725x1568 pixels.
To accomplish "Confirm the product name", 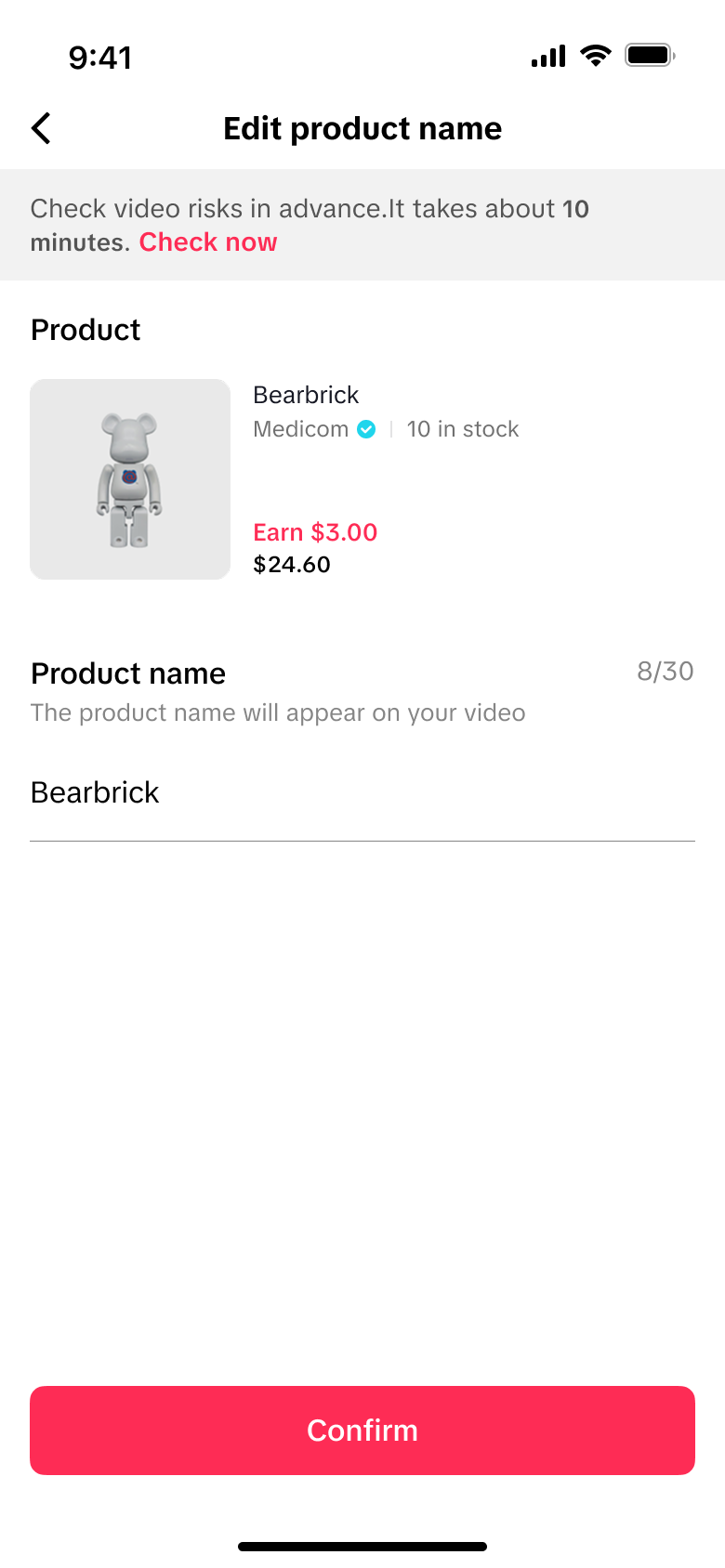I will (x=362, y=1430).
